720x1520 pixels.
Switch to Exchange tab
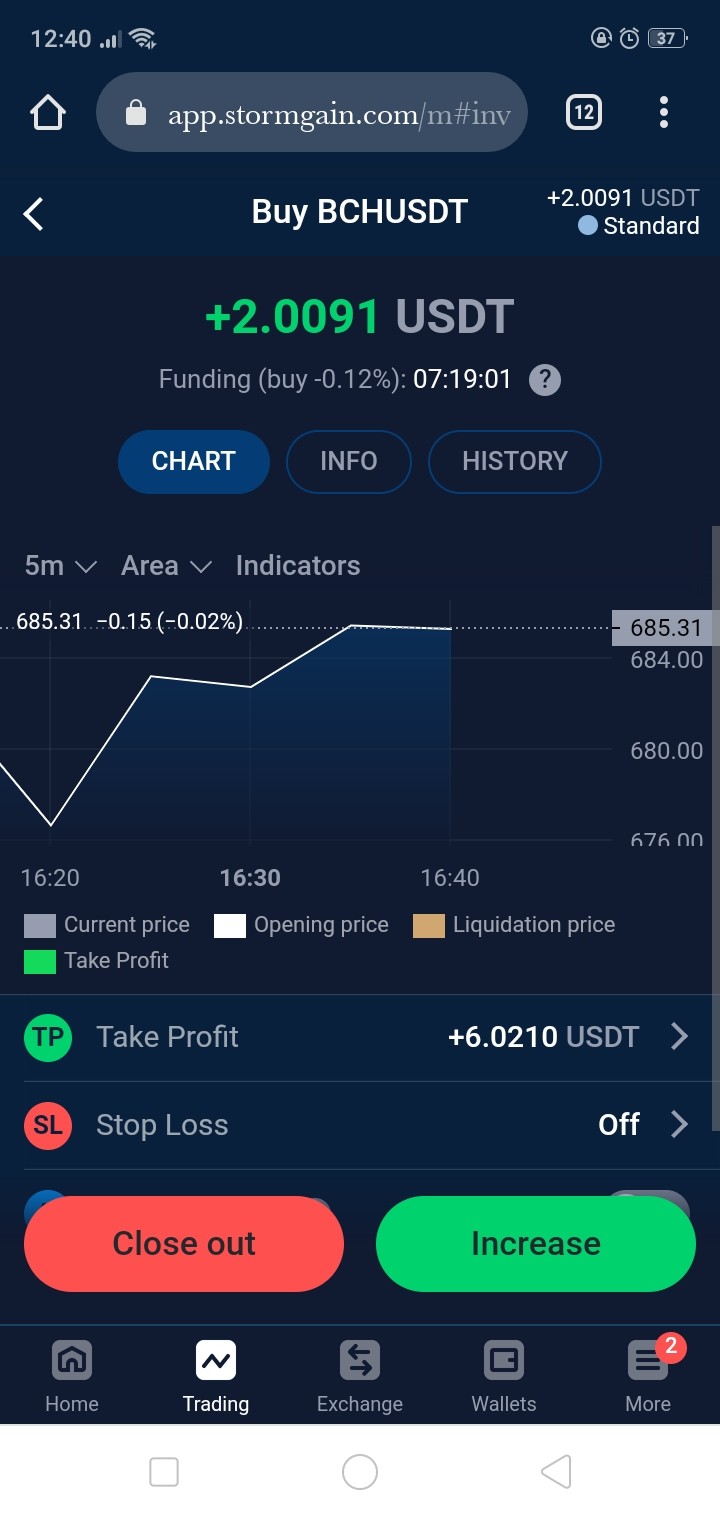click(360, 1376)
